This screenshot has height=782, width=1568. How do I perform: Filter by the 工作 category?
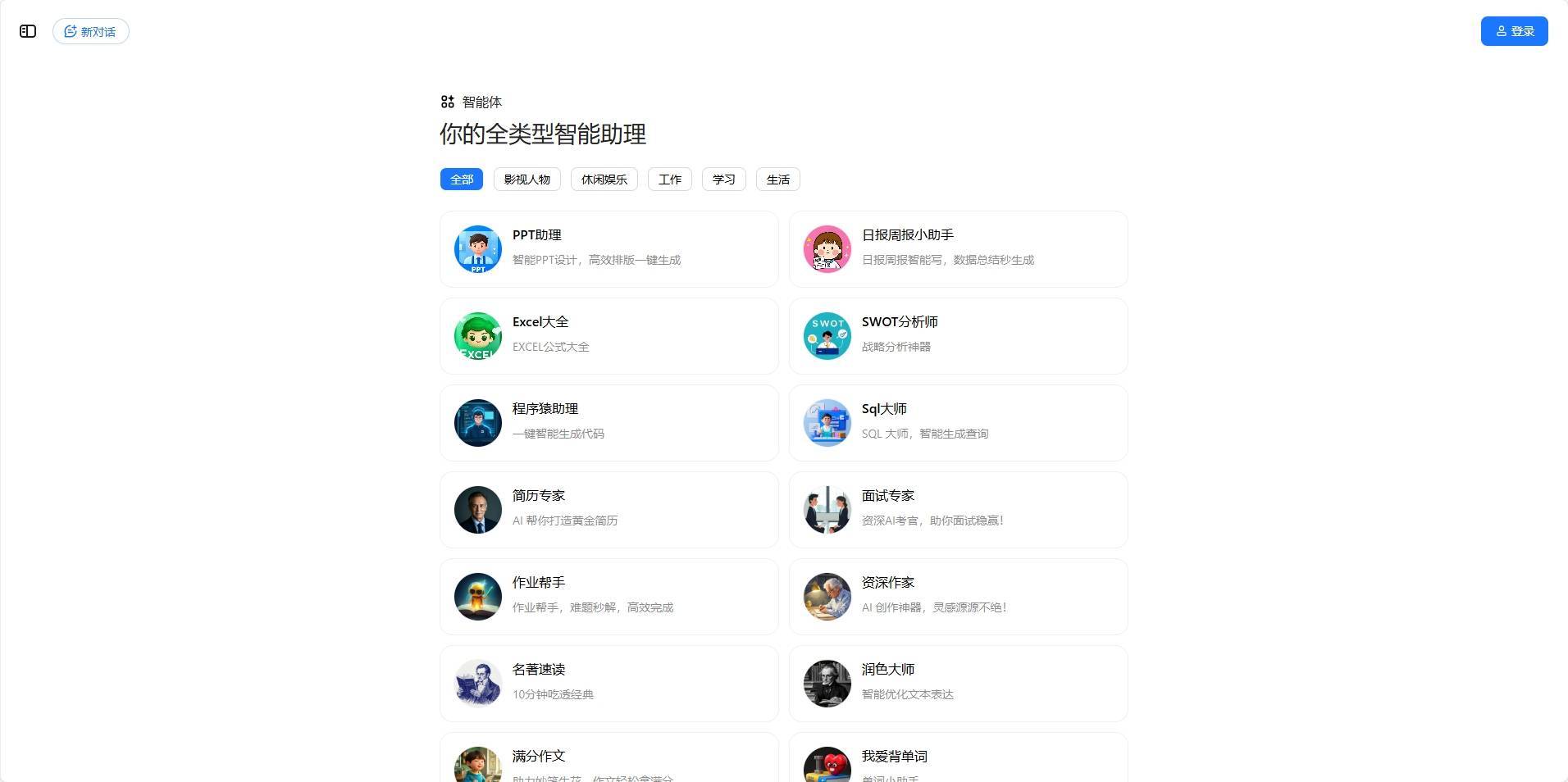click(x=670, y=180)
